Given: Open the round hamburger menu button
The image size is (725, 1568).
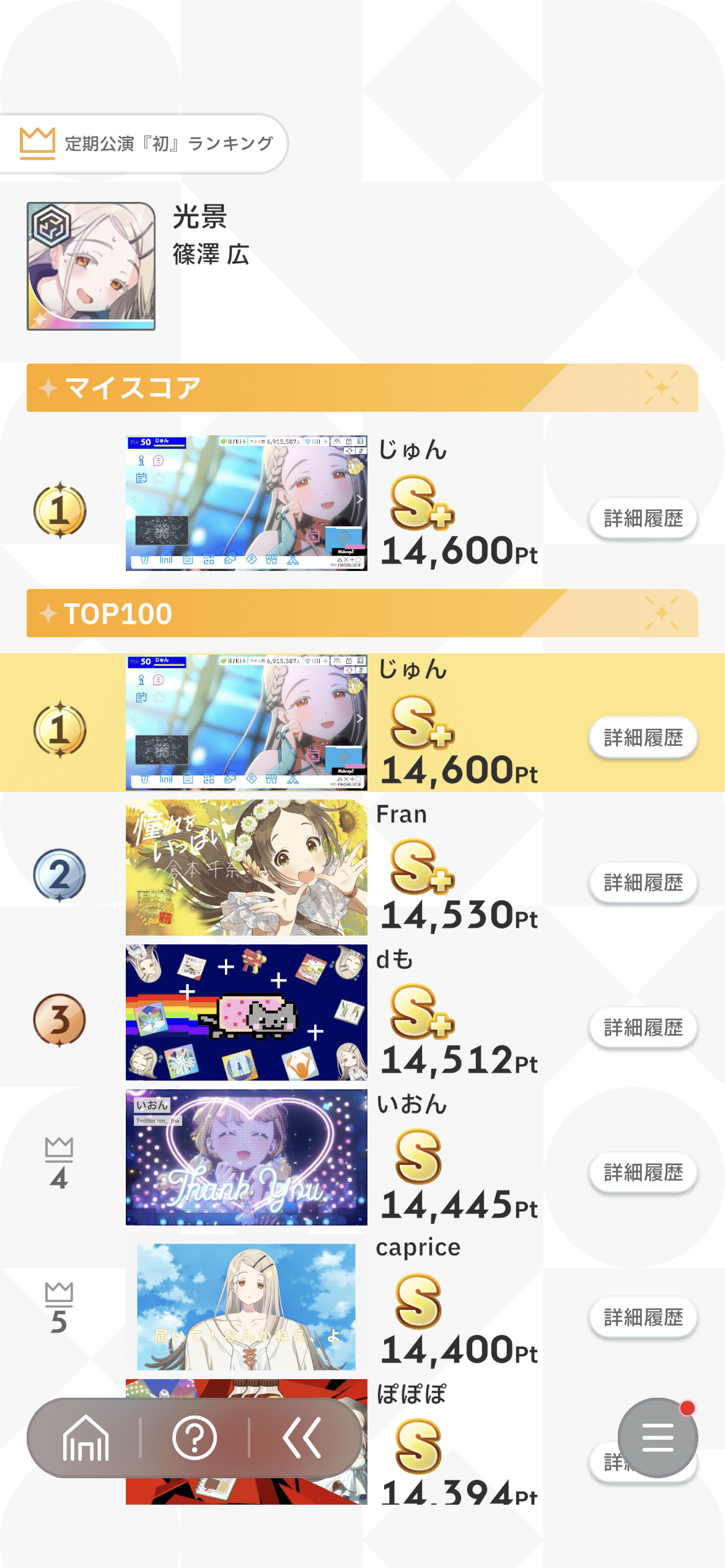Looking at the screenshot, I should [657, 1438].
